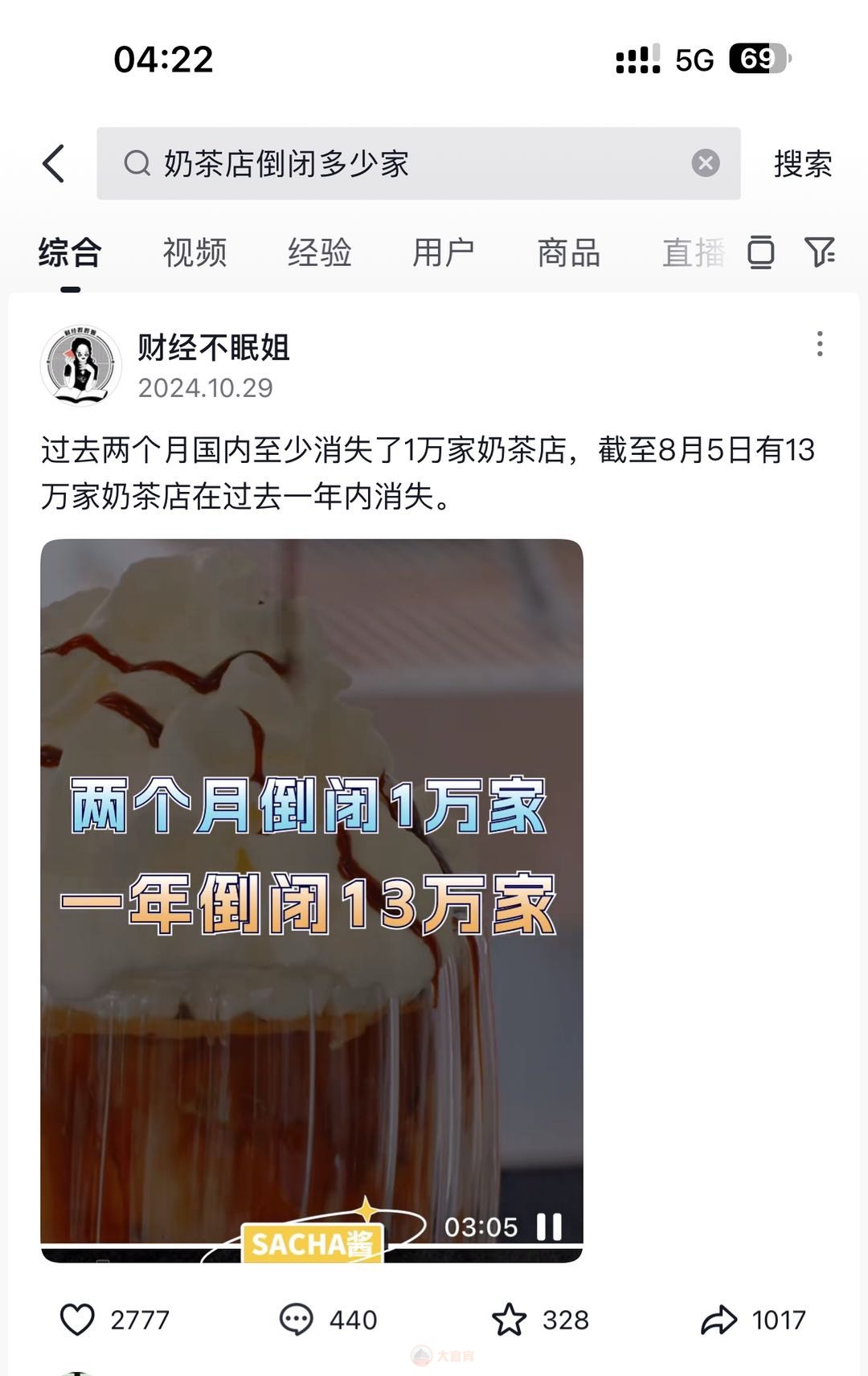Viewport: 868px width, 1376px height.
Task: Open 财经不眠姐's profile avatar
Action: (x=80, y=366)
